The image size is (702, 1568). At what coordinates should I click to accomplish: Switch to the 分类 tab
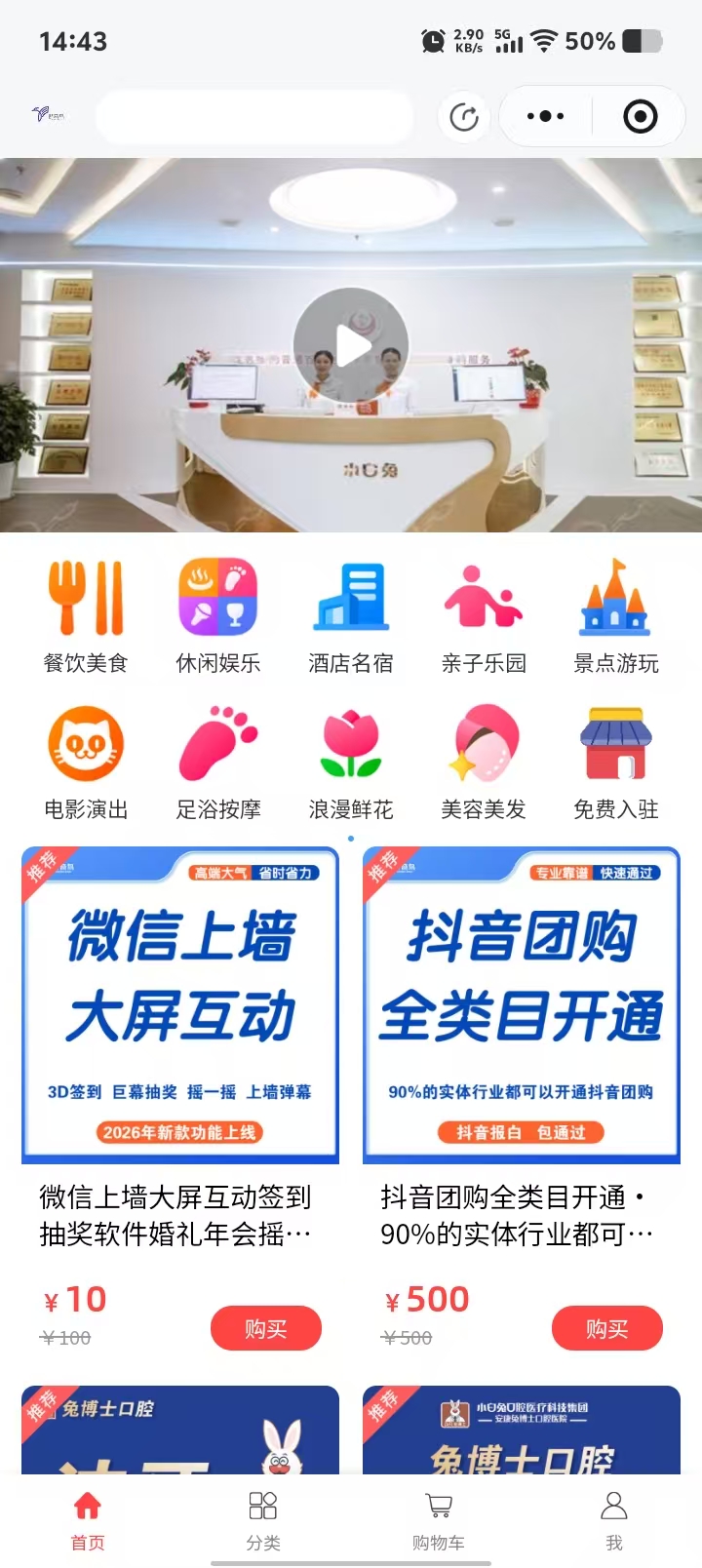263,1519
